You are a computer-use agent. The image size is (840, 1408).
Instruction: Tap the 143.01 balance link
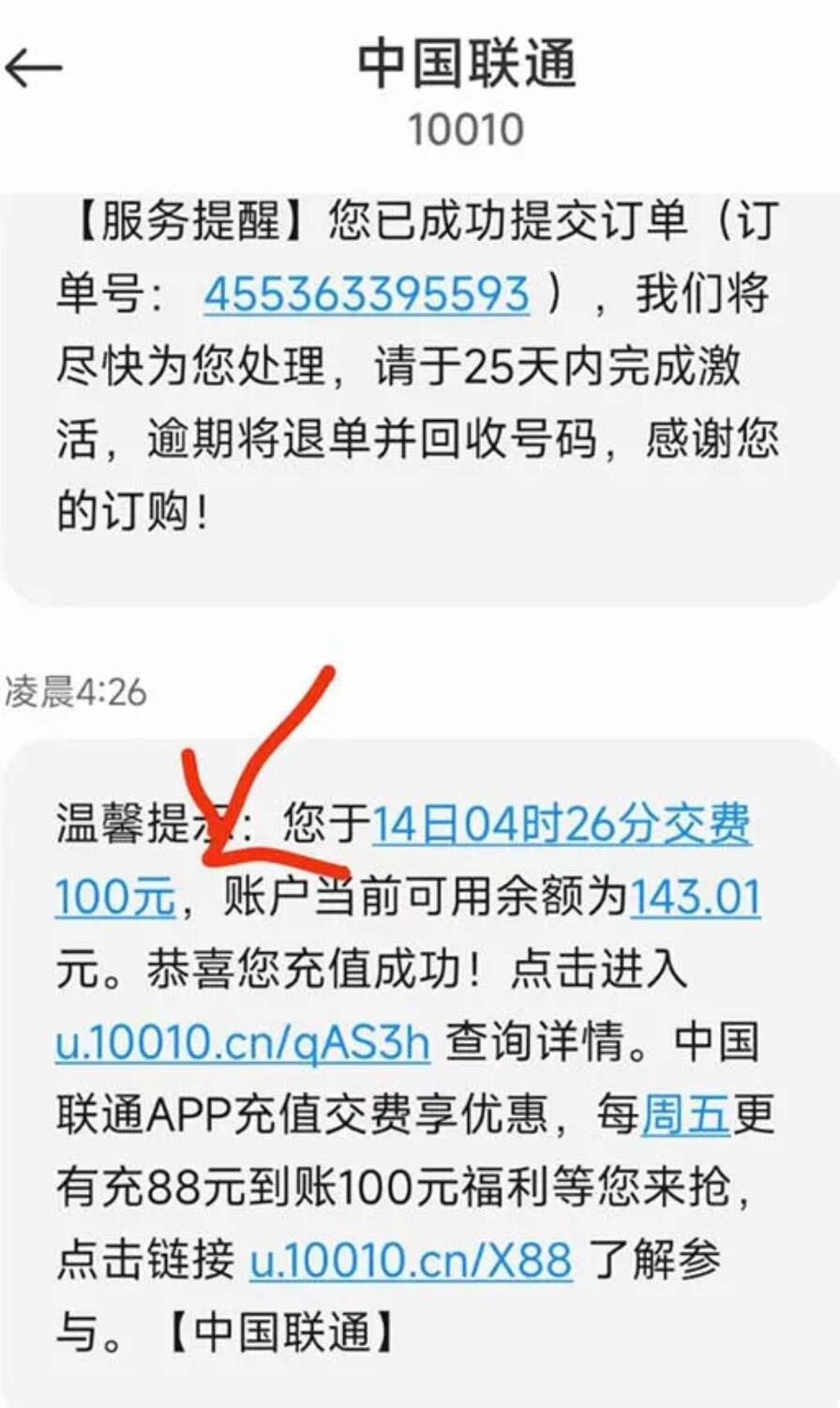click(x=695, y=898)
